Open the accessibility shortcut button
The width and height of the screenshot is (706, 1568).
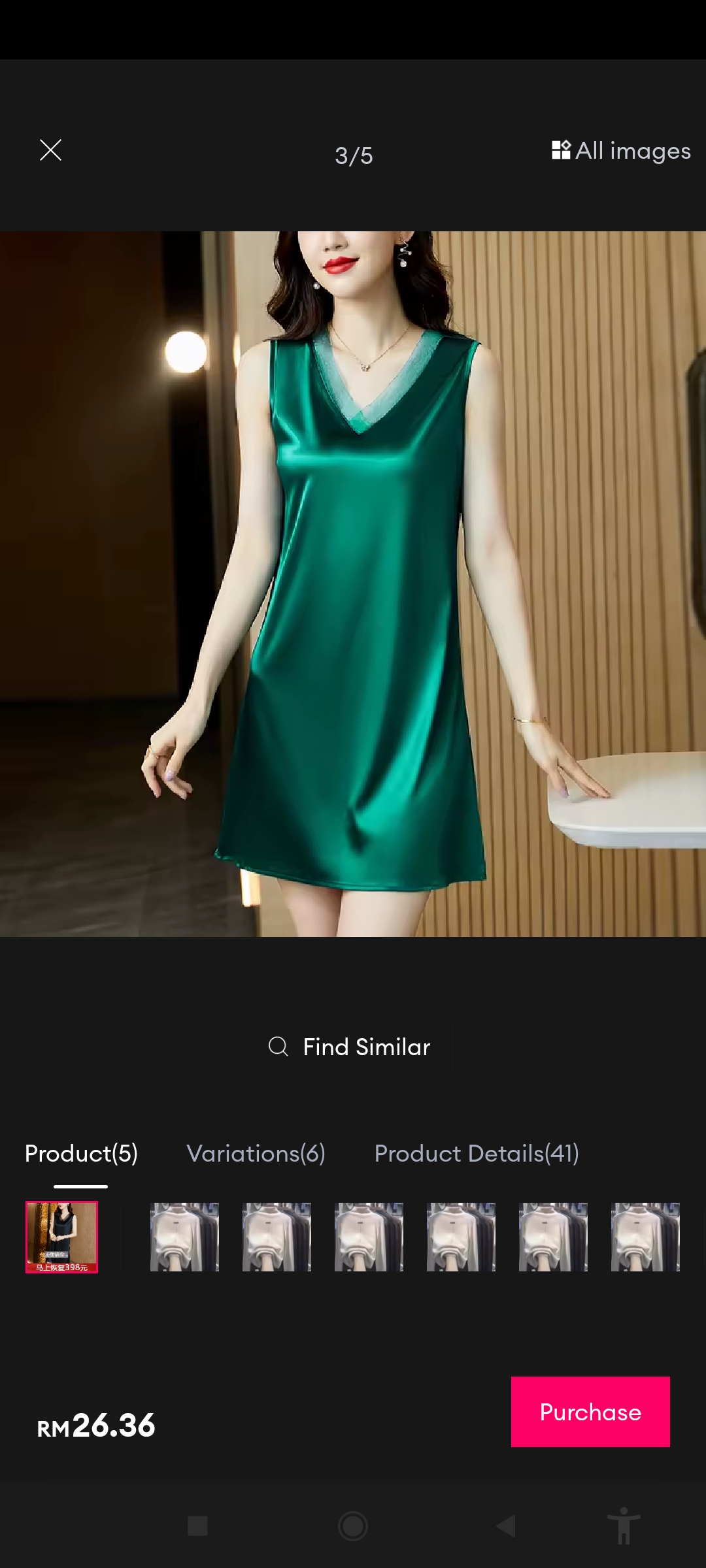click(x=623, y=1526)
